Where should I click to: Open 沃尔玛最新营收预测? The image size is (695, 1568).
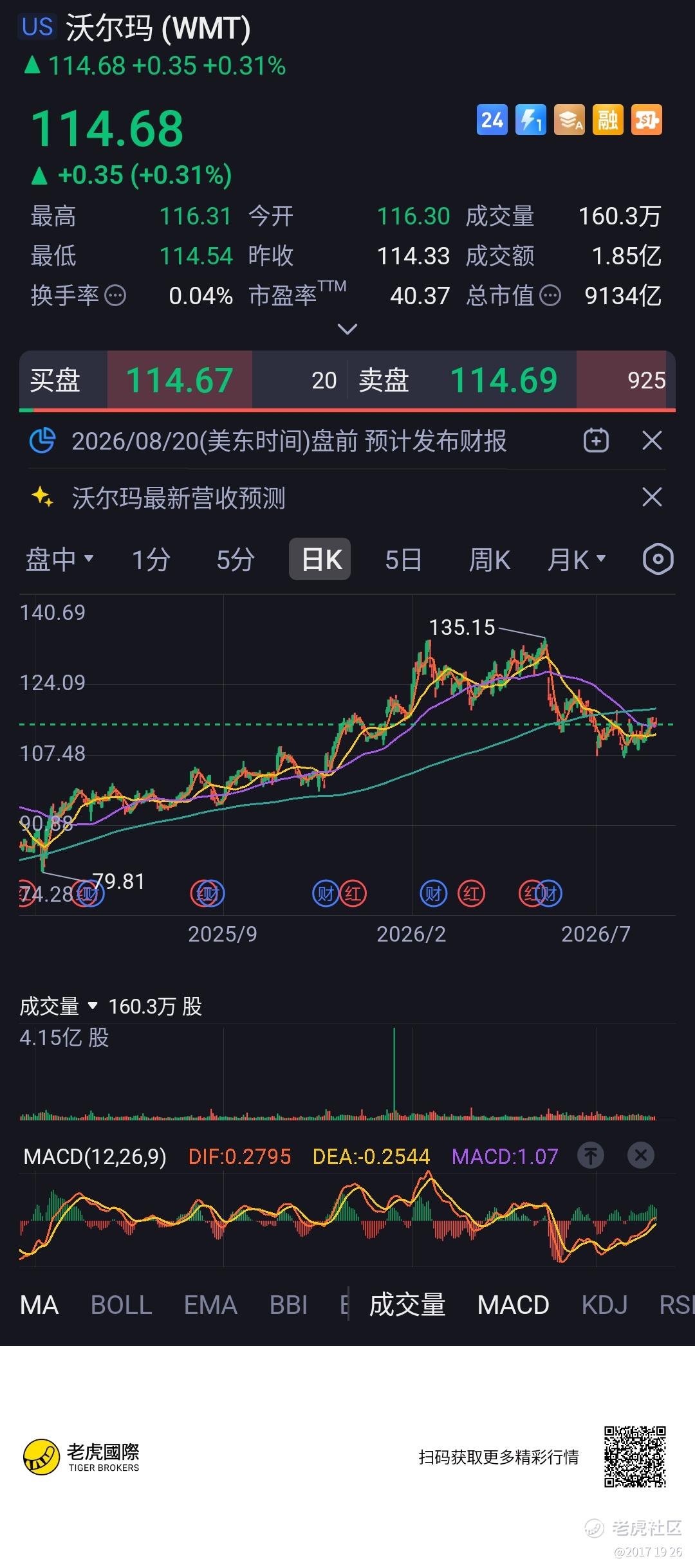click(178, 498)
